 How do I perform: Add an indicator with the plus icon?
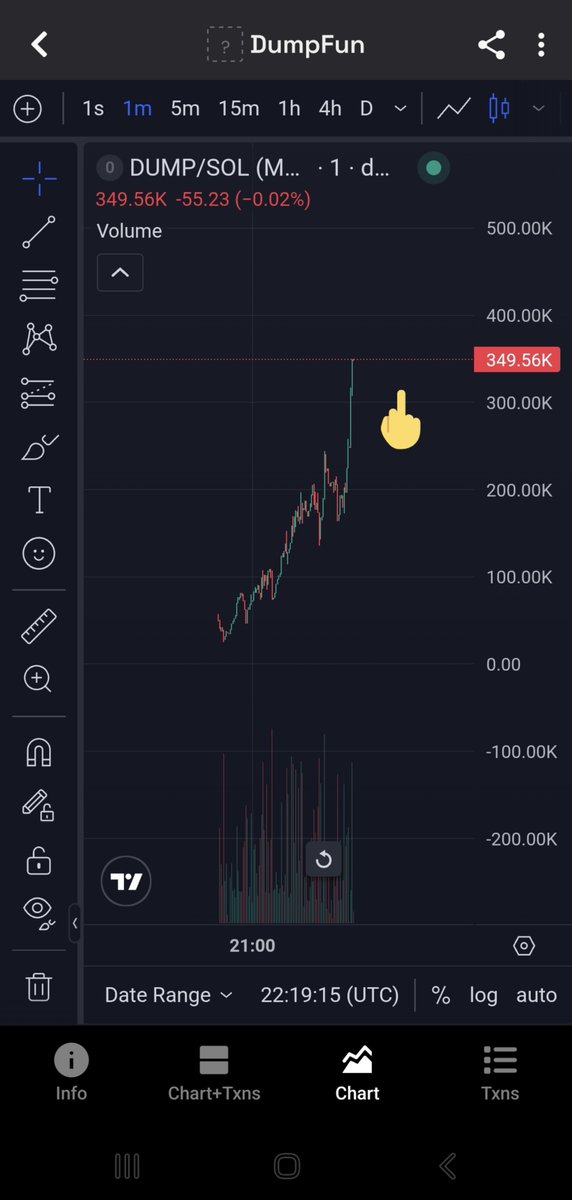27,108
